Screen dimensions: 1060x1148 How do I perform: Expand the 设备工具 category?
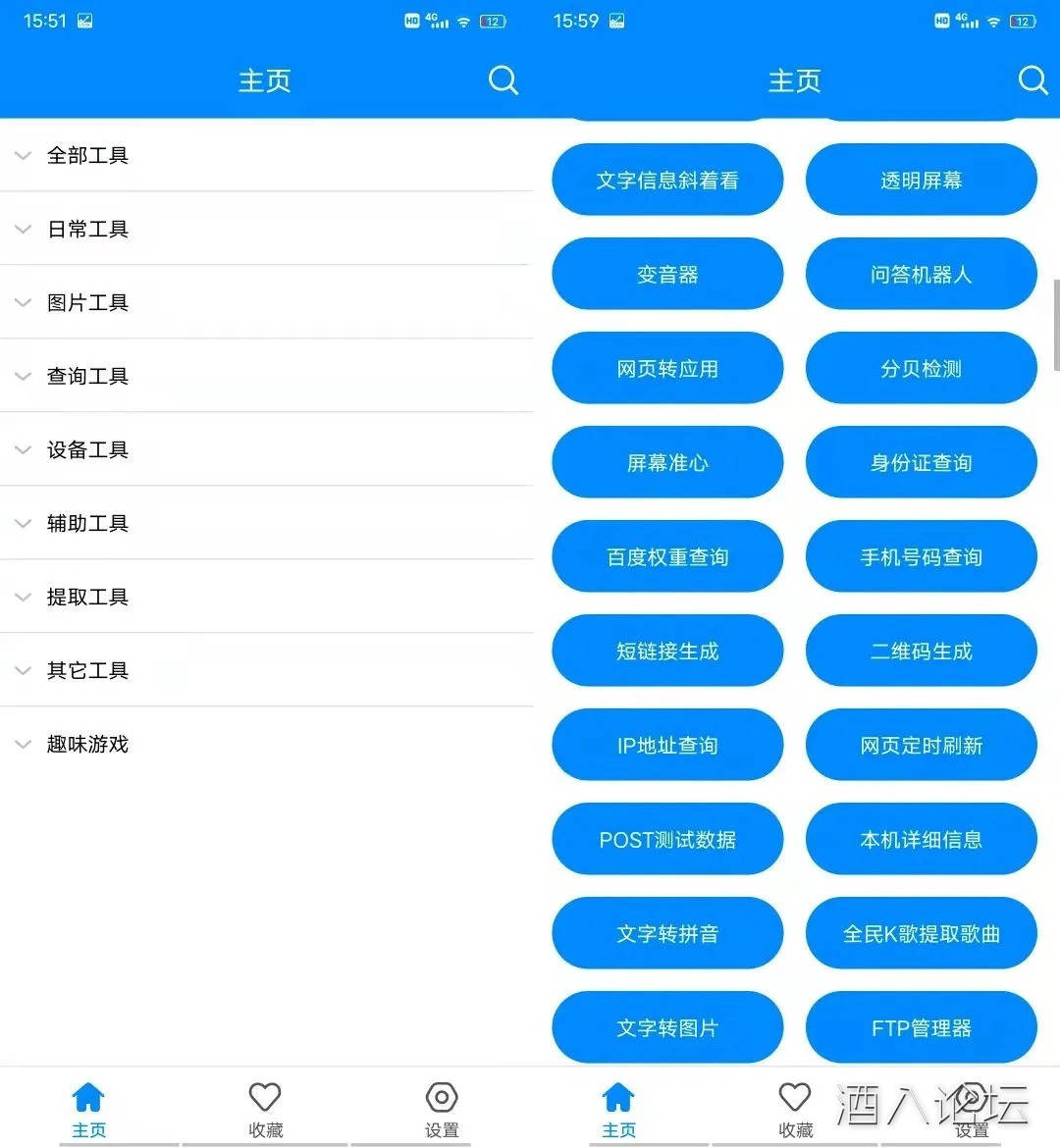88,449
